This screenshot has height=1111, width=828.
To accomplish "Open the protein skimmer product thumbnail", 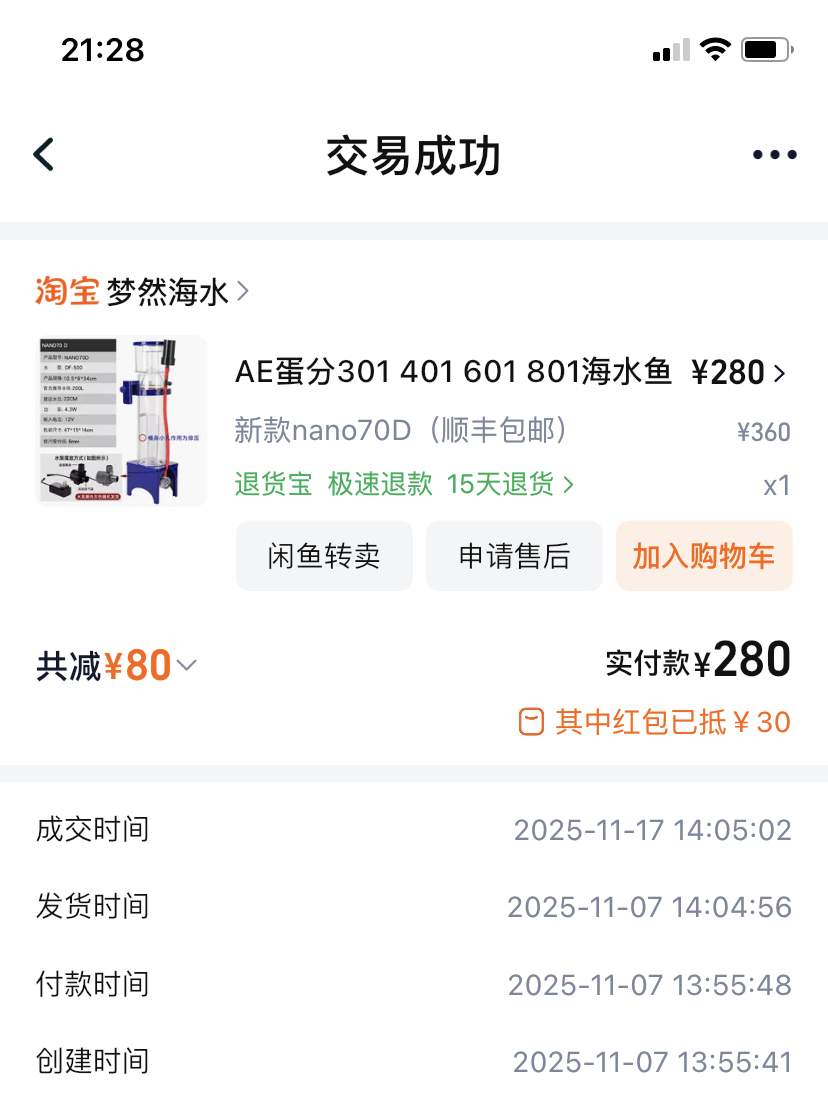I will tap(122, 420).
